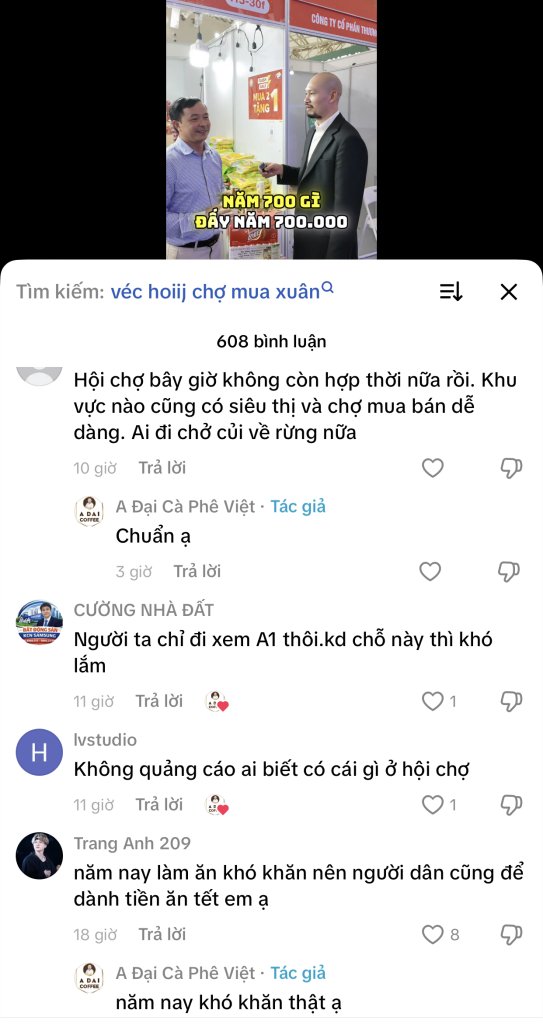This screenshot has width=543, height=1024.
Task: Dislike the comment about Hội chợ không còn hợp thời
Action: click(510, 468)
